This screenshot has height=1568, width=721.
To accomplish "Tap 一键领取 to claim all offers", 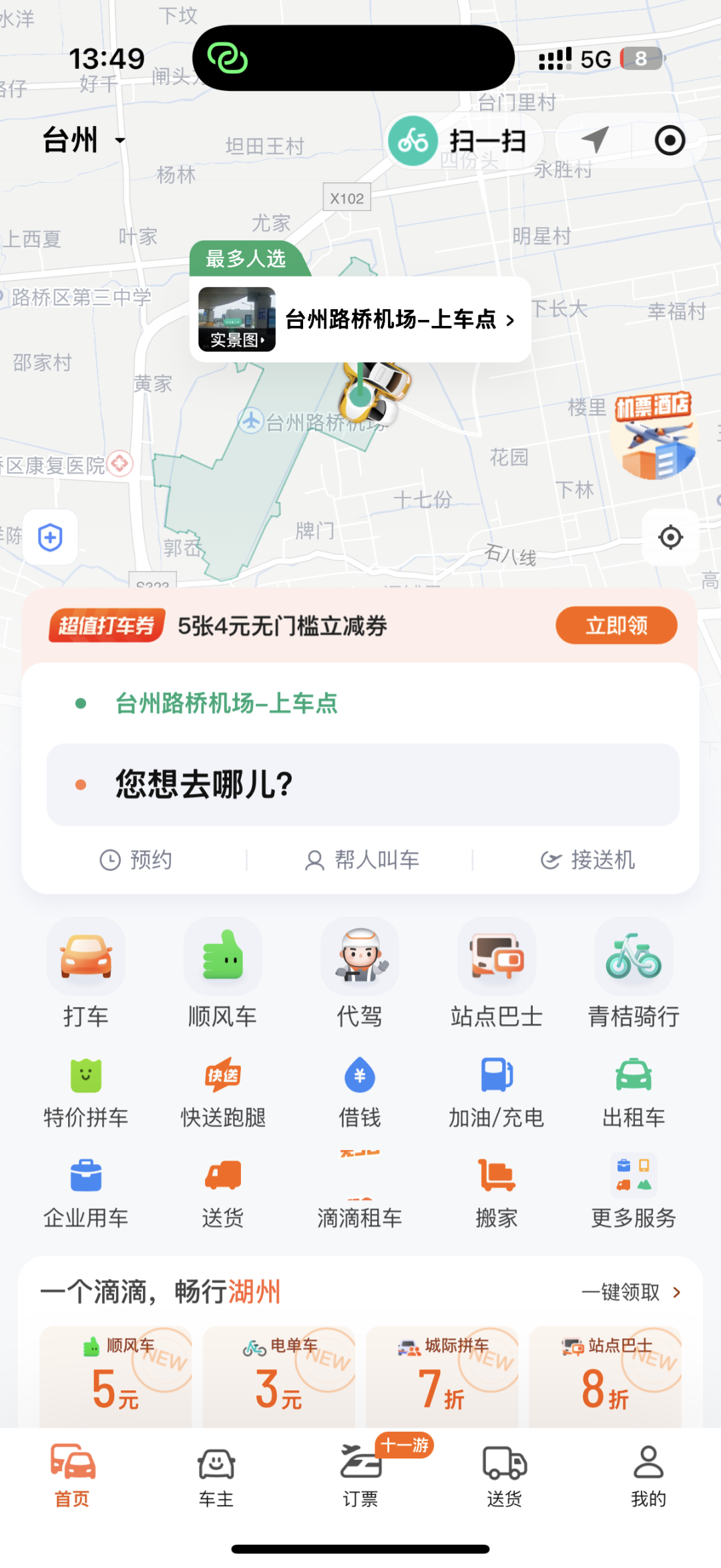I will 630,1292.
